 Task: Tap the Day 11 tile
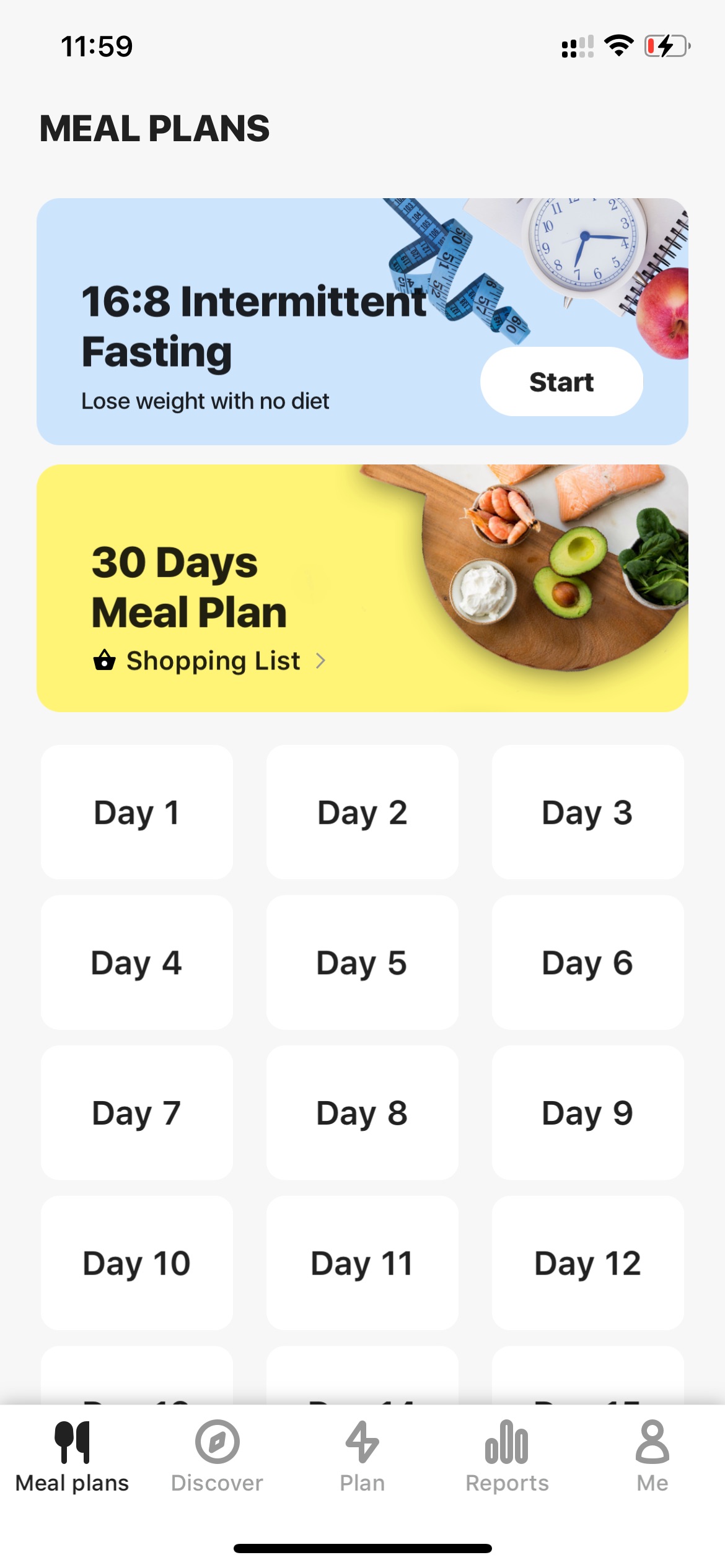pos(362,1263)
